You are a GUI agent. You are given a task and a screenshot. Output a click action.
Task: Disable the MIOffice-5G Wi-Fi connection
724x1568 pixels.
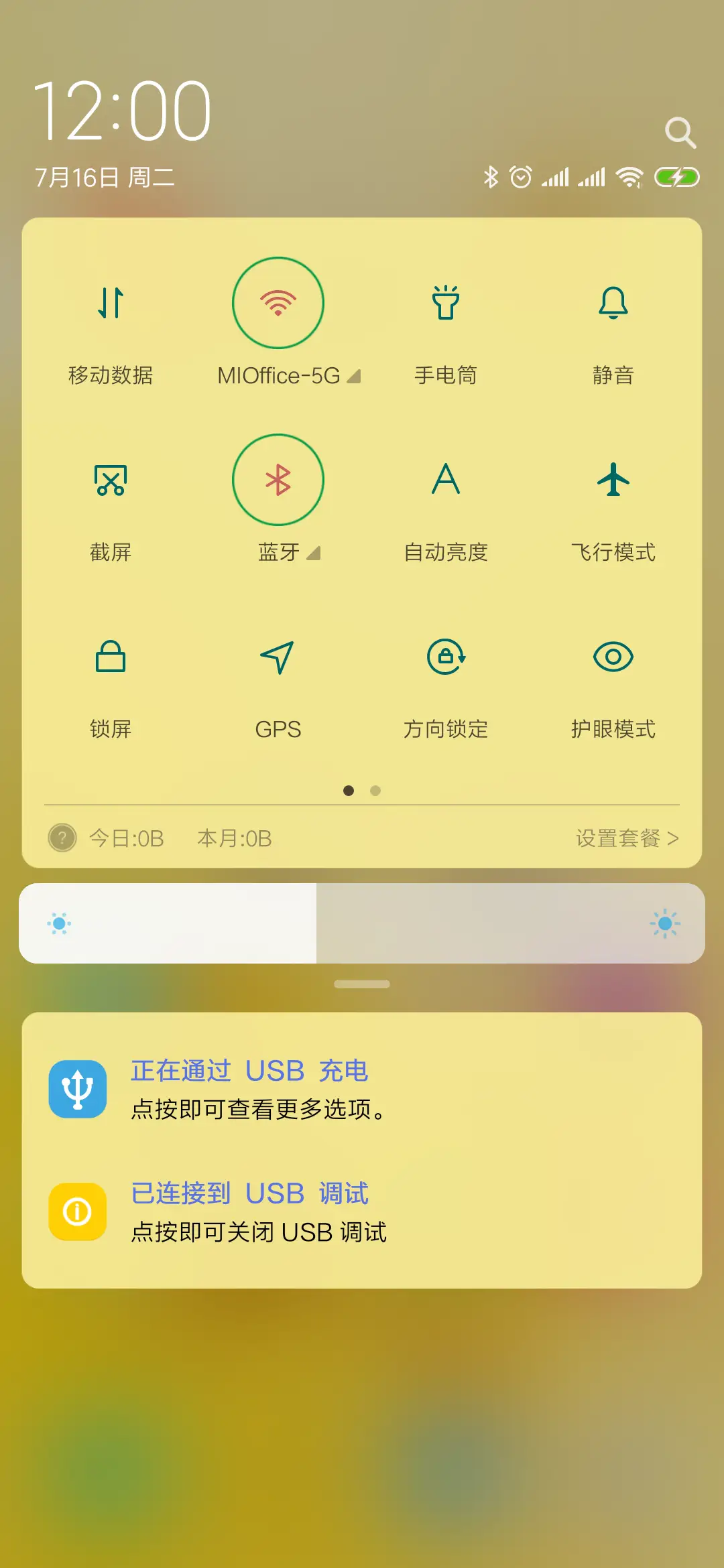(278, 303)
